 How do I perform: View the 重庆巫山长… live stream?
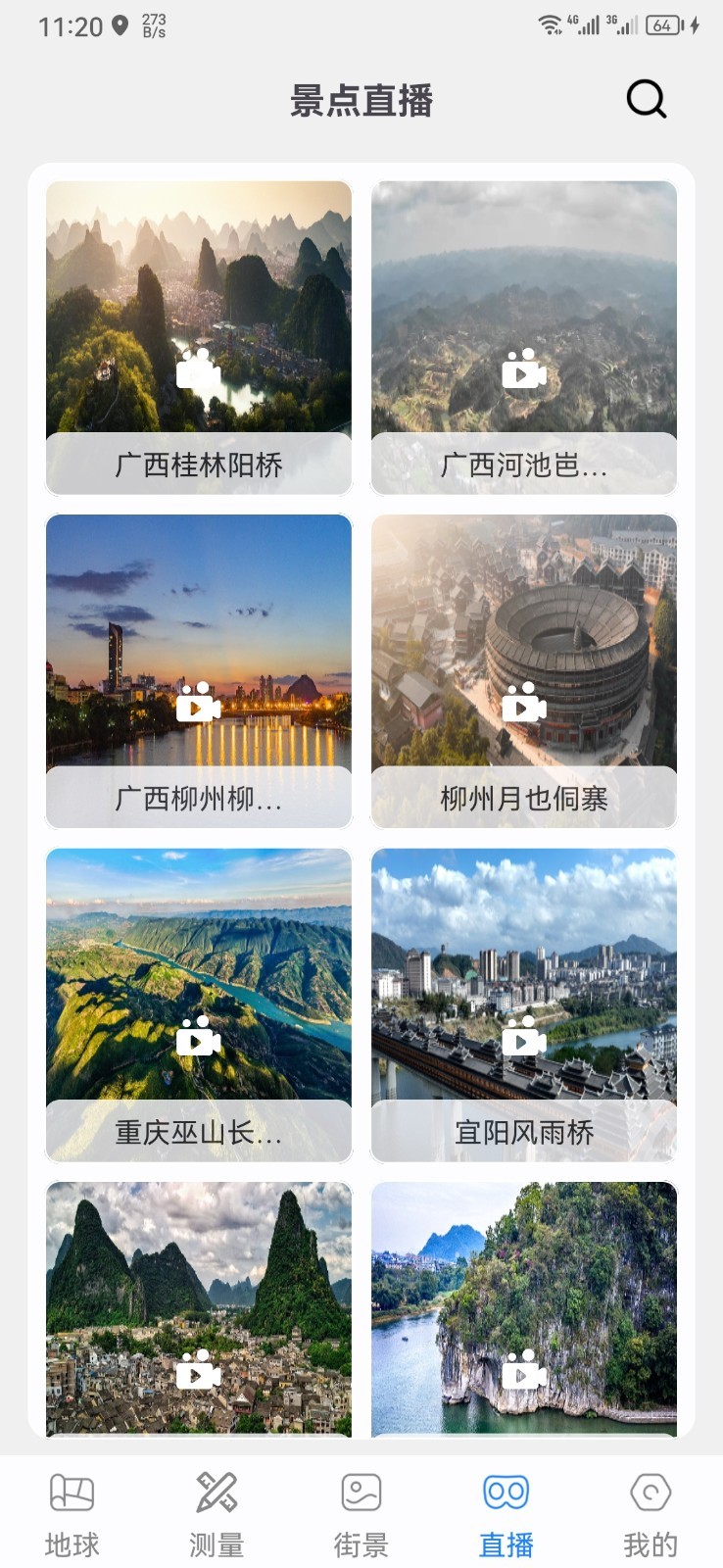(x=199, y=1004)
